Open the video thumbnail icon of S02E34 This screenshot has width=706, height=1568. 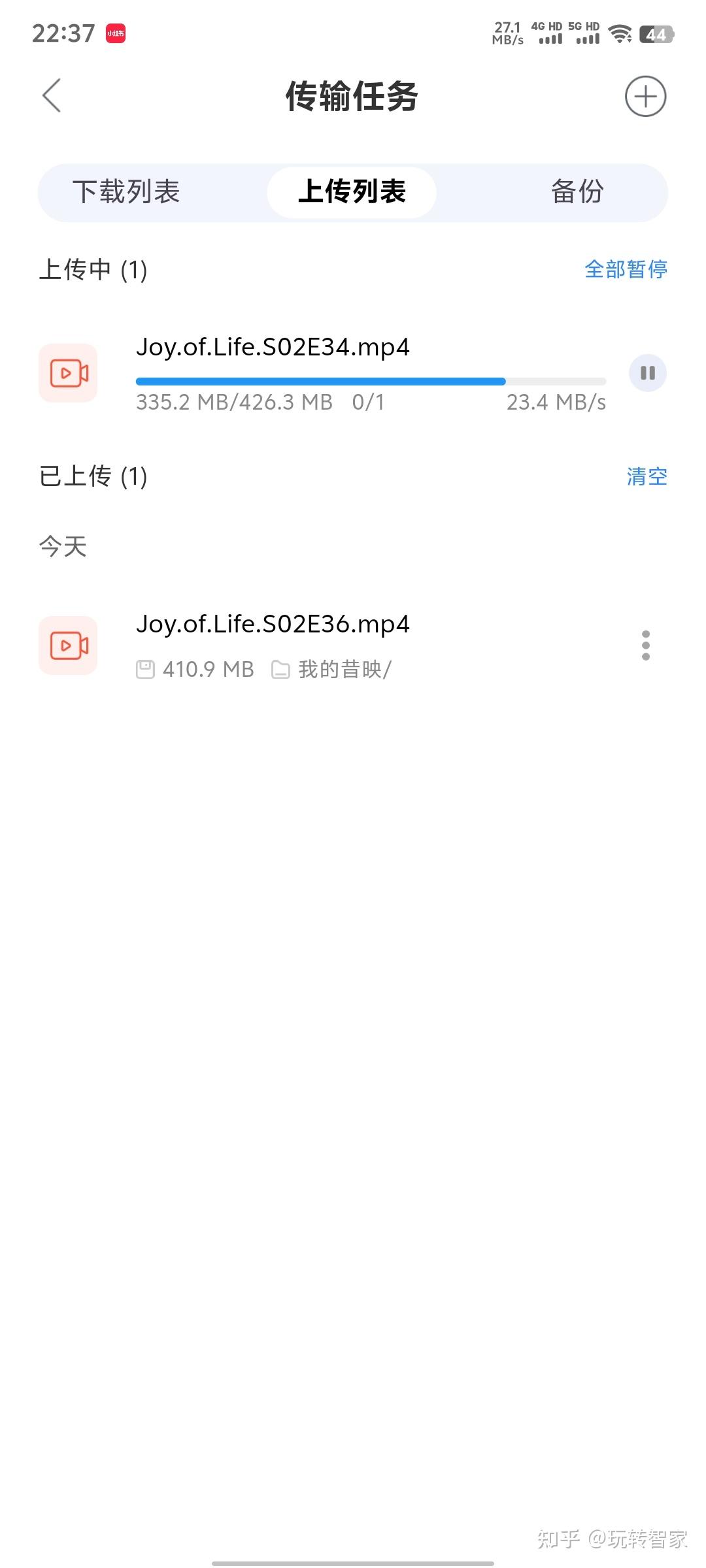[68, 373]
